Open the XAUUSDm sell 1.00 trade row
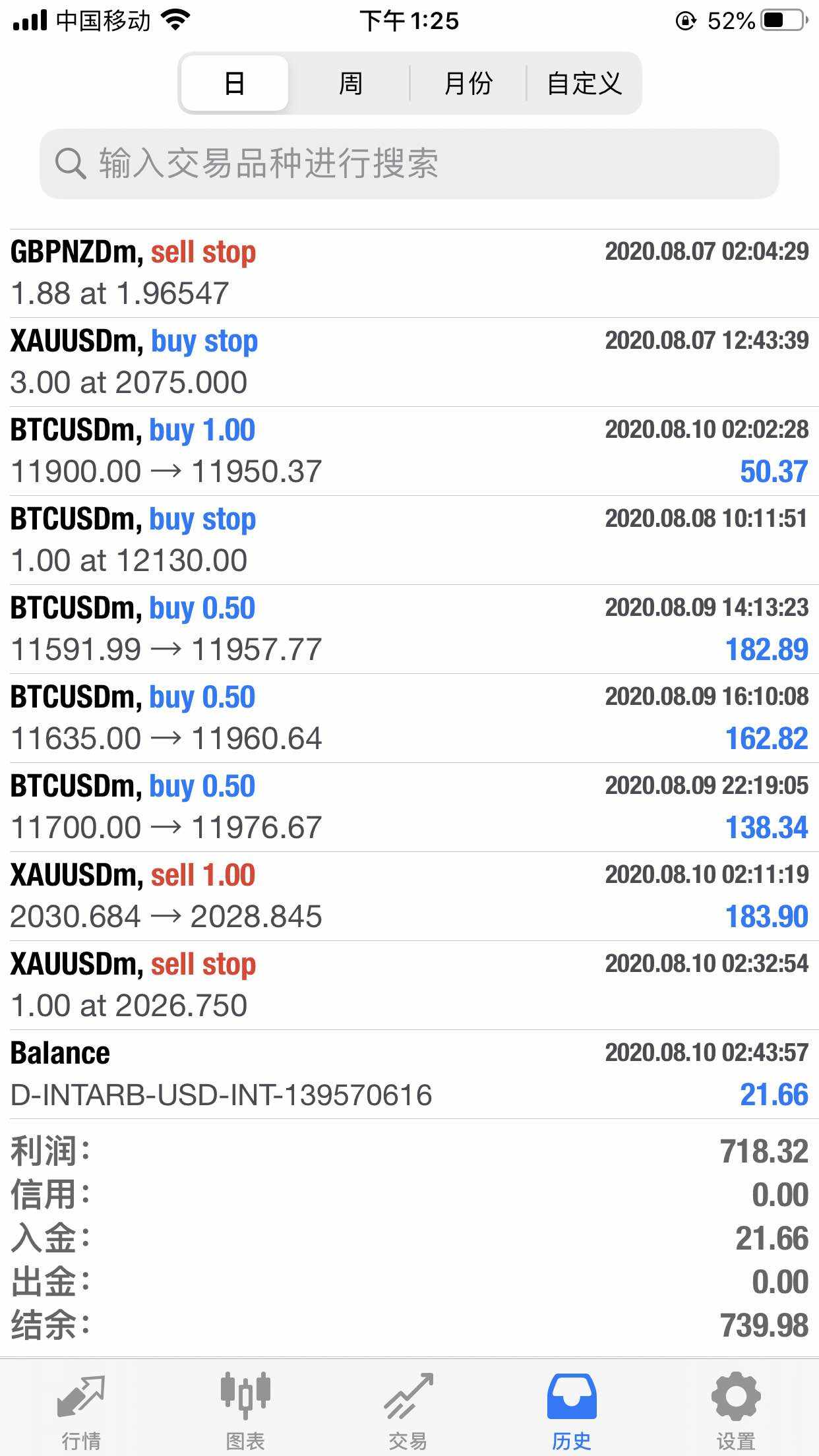Image resolution: width=819 pixels, height=1456 pixels. 409,896
